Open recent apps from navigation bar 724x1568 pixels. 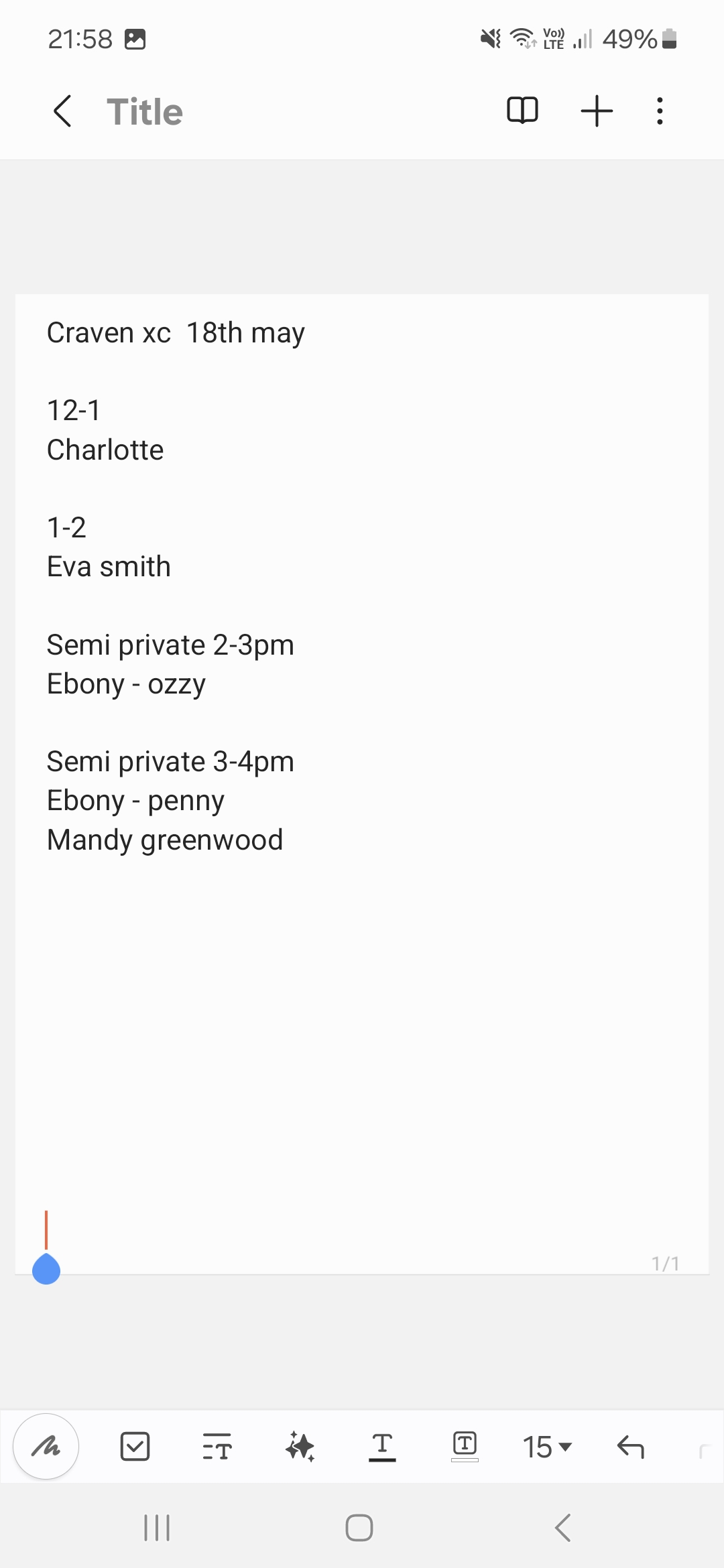157,1528
